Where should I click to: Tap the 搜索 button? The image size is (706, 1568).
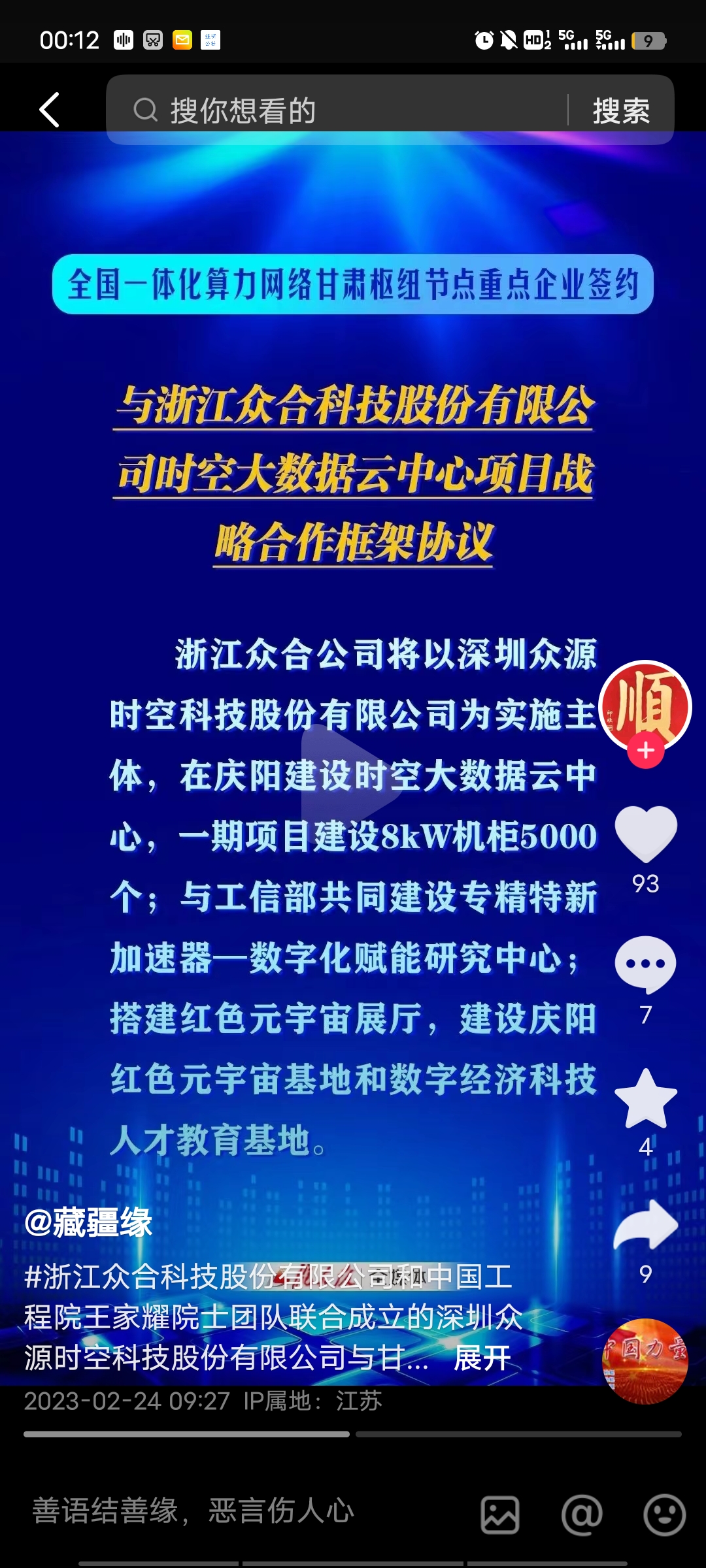(620, 110)
